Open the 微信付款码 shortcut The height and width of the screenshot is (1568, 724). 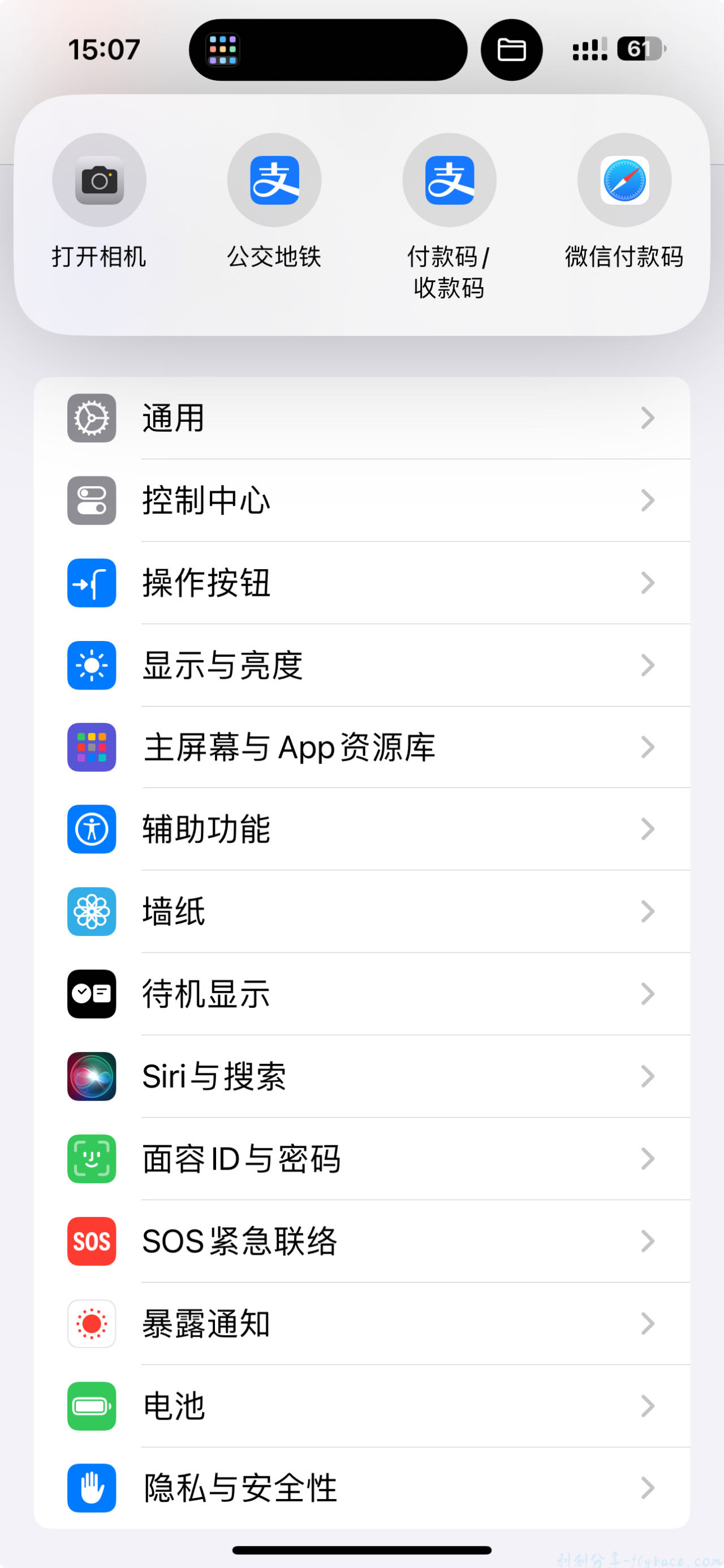click(624, 180)
